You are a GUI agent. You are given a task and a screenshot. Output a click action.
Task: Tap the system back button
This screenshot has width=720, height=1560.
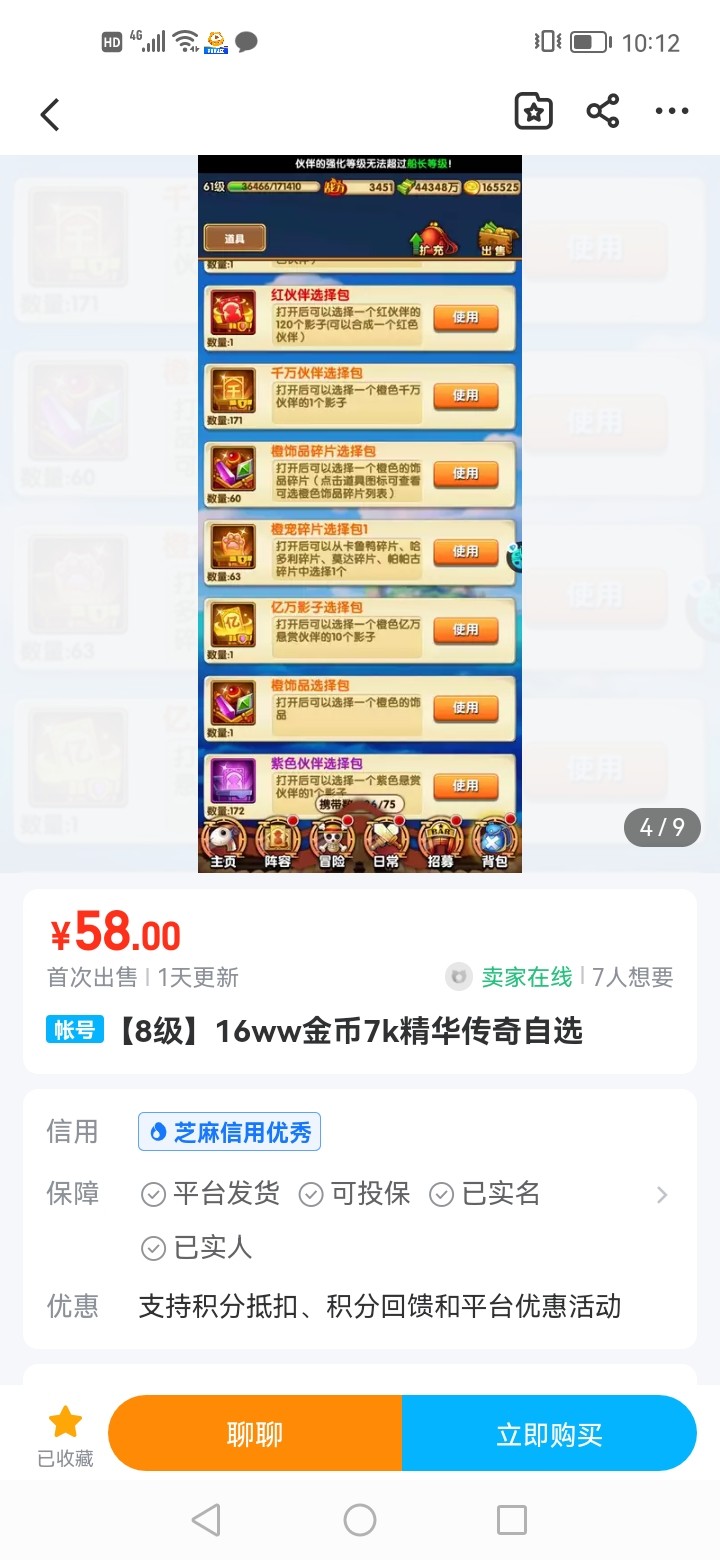click(206, 1521)
